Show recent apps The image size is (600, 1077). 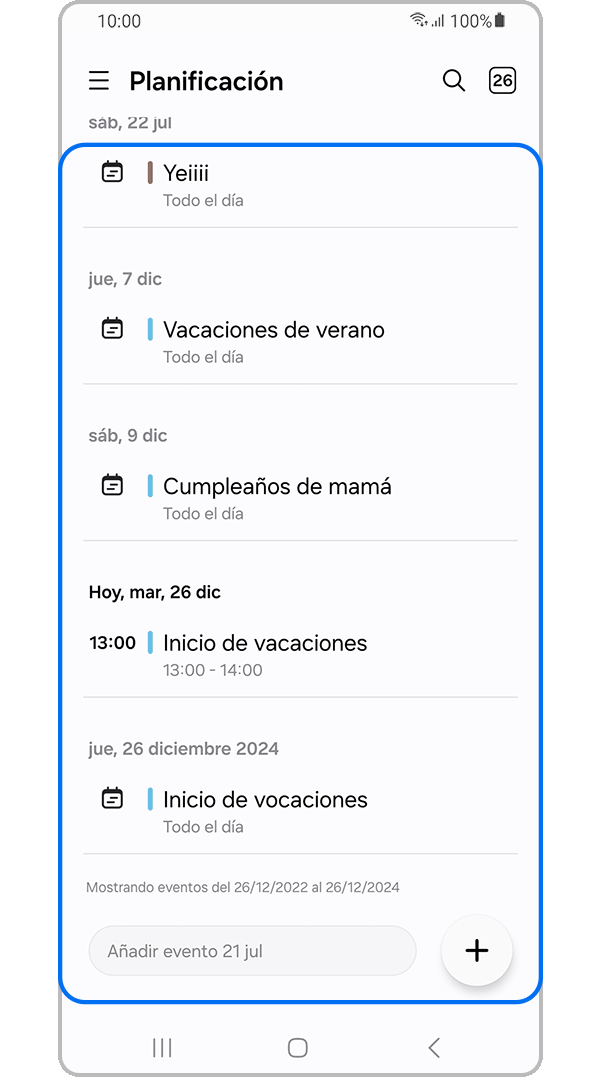point(162,1047)
